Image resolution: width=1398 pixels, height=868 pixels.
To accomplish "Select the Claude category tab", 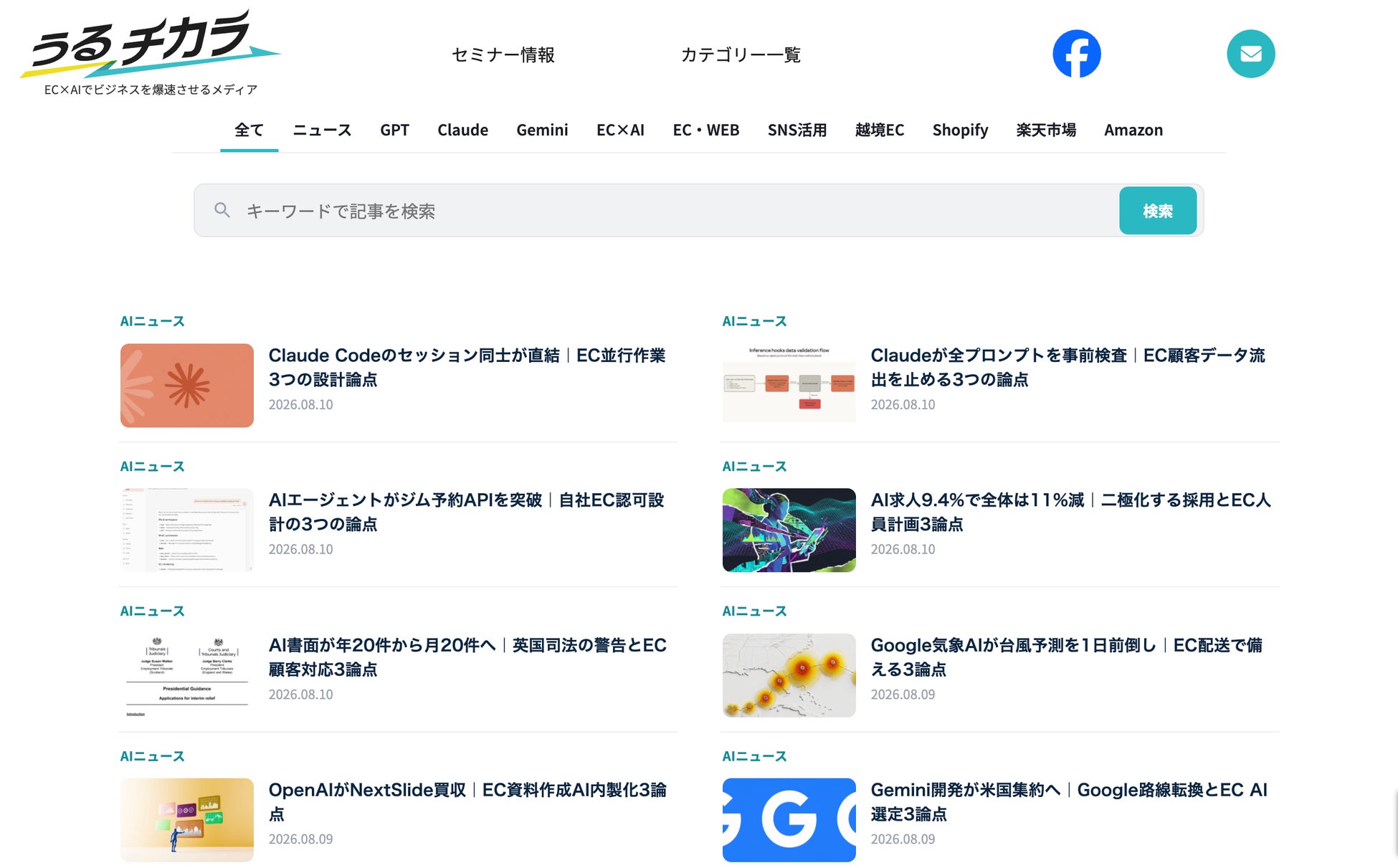I will [462, 130].
